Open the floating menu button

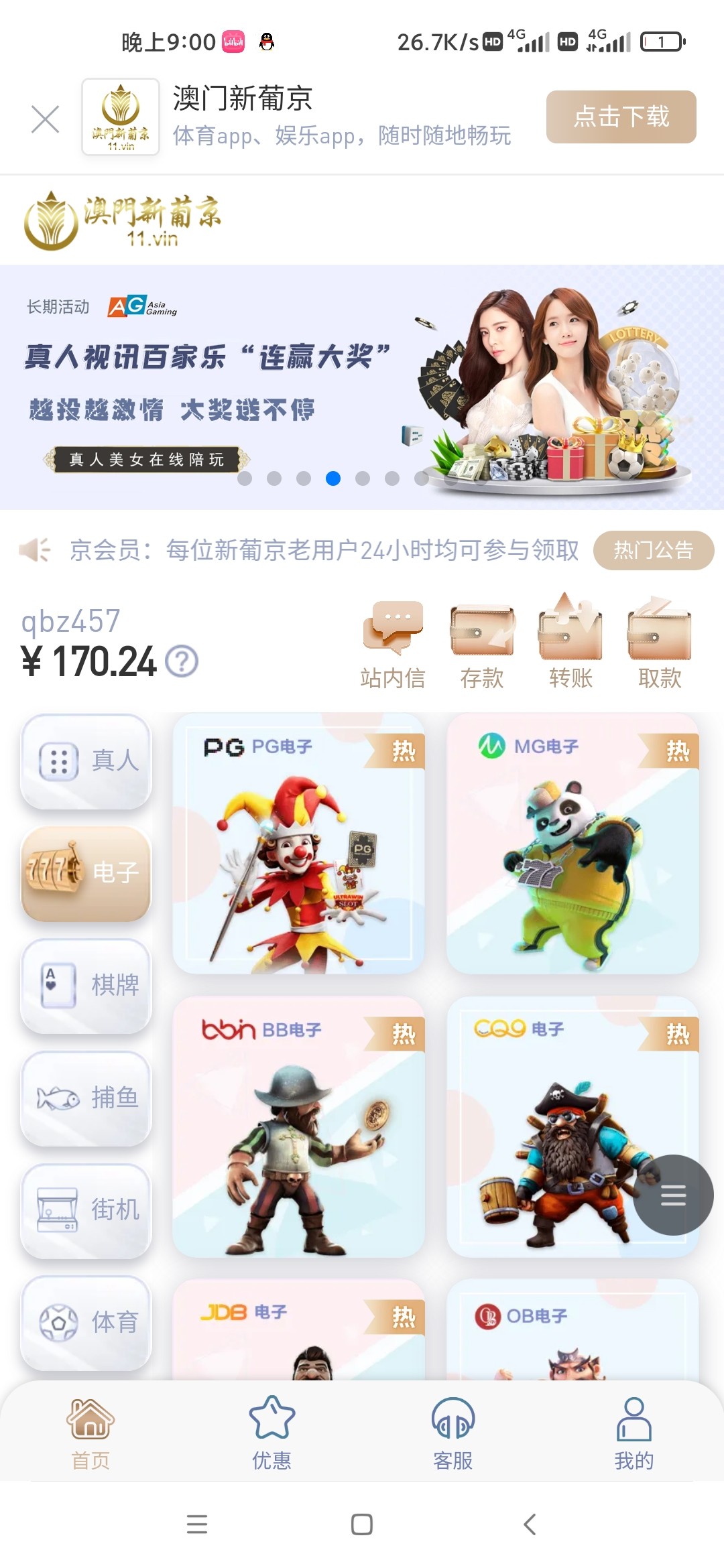673,1195
